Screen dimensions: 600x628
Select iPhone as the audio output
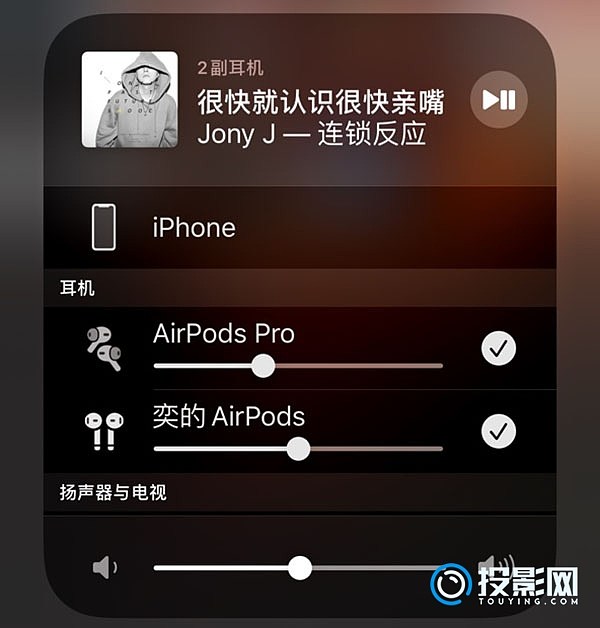click(x=194, y=227)
